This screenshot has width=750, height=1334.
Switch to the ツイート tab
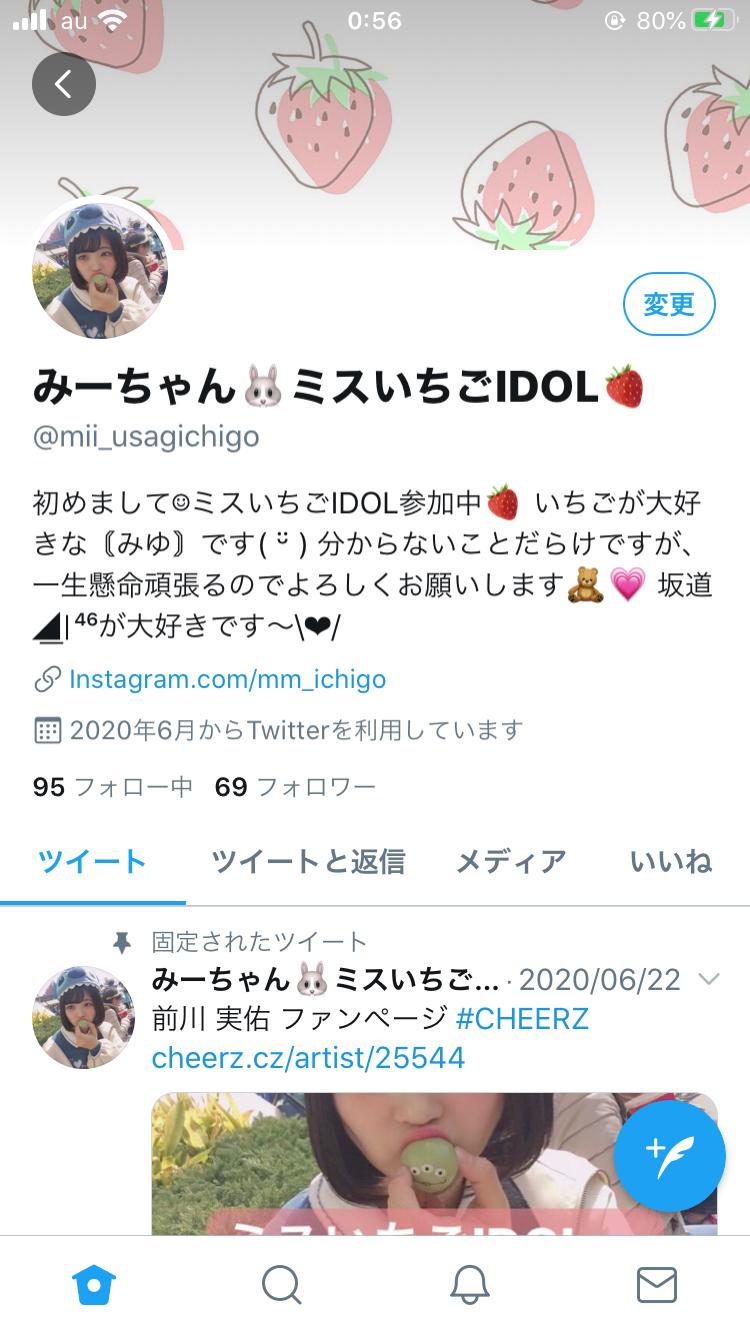pyautogui.click(x=92, y=862)
